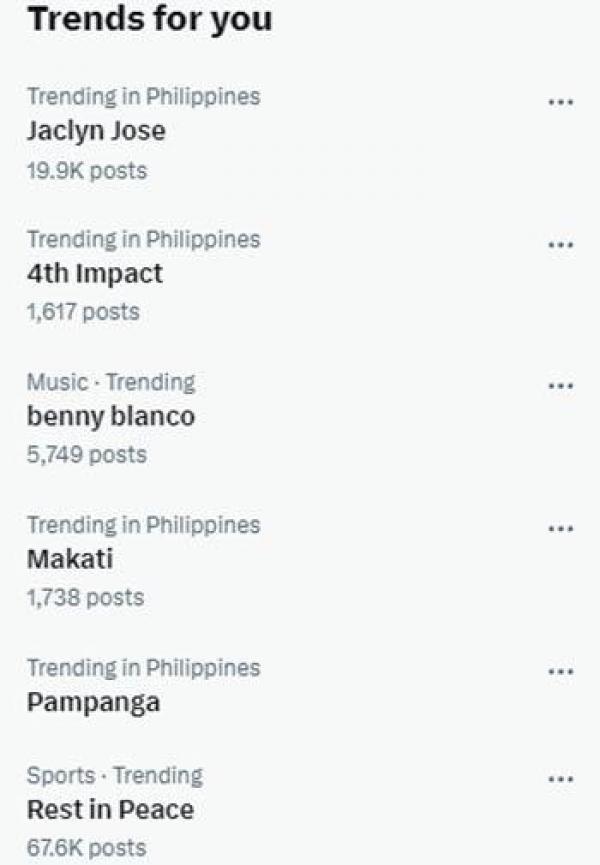This screenshot has width=600, height=865.
Task: Select the Pampanga trending topic
Action: click(x=93, y=702)
